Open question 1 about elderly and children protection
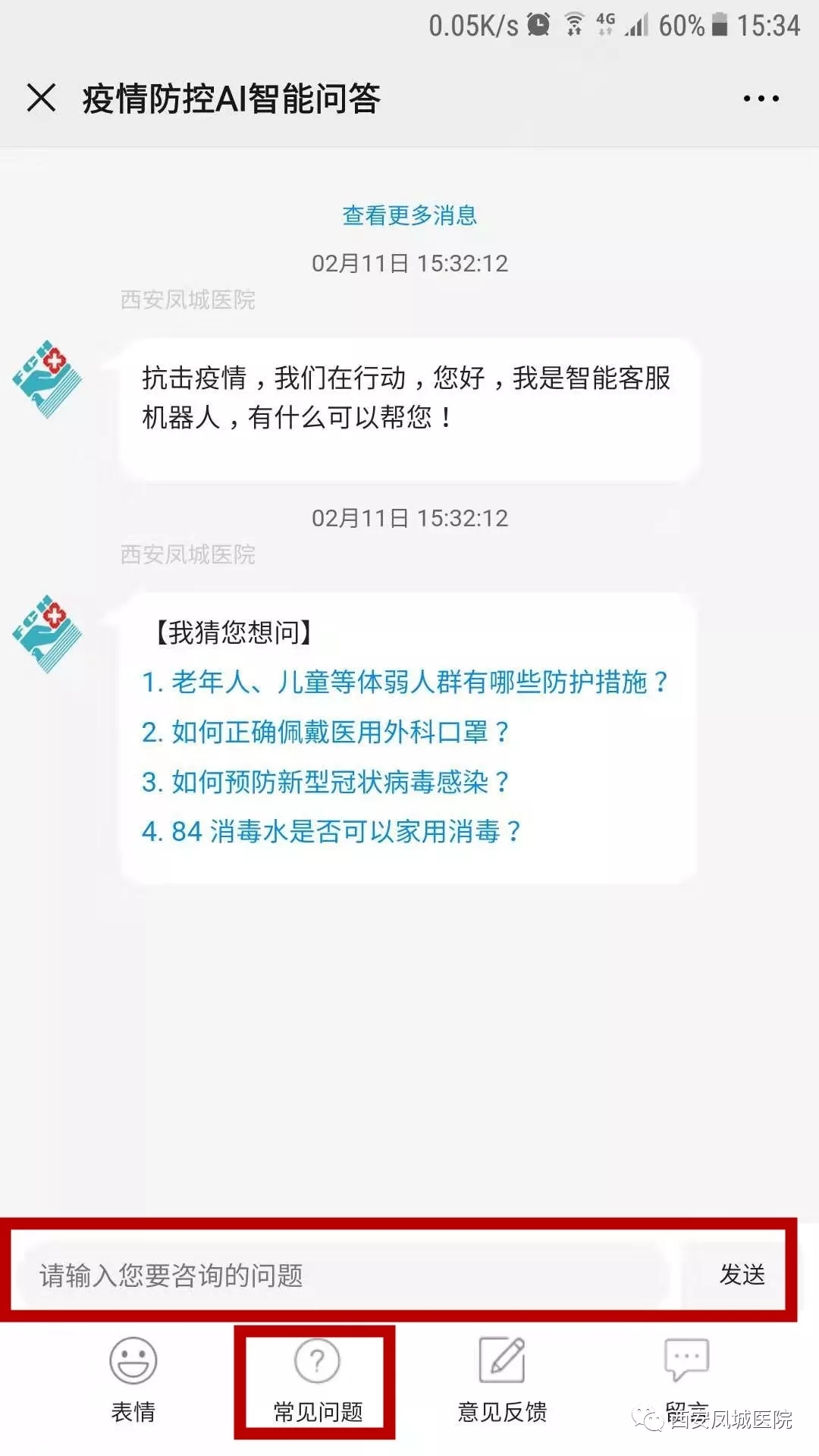The width and height of the screenshot is (819, 1456). click(x=405, y=682)
